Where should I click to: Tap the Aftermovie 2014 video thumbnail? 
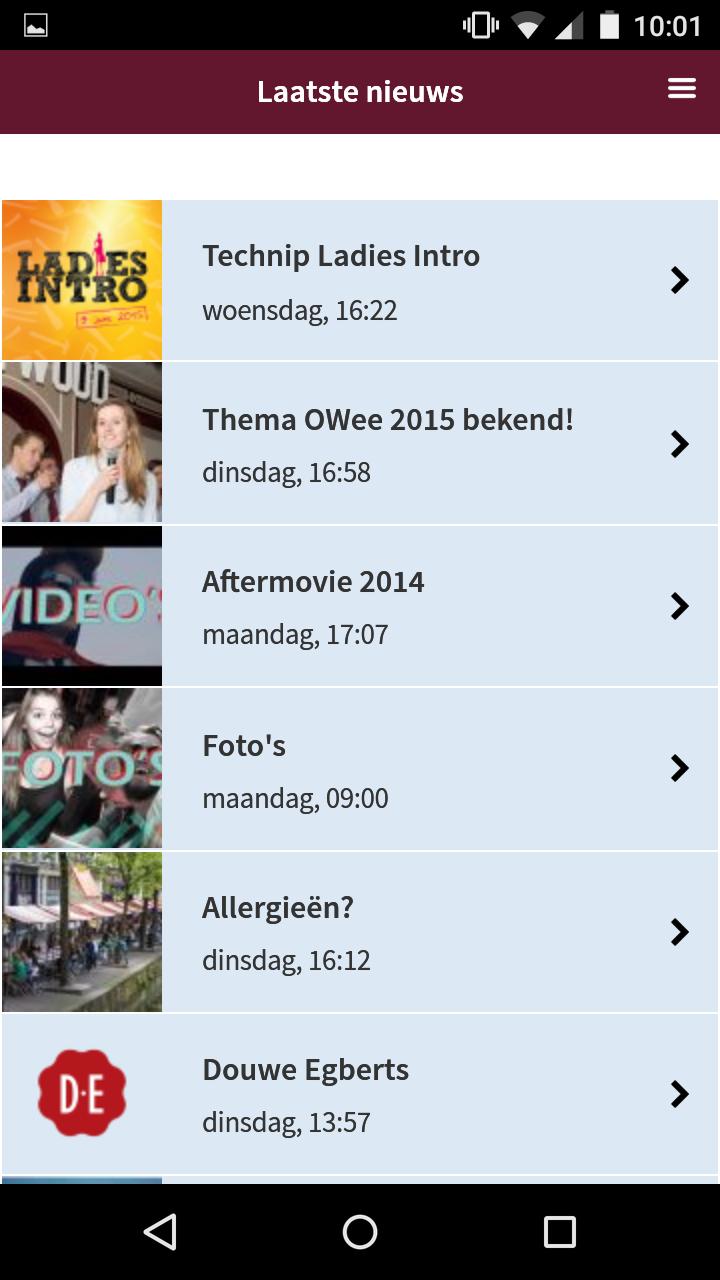[81, 605]
